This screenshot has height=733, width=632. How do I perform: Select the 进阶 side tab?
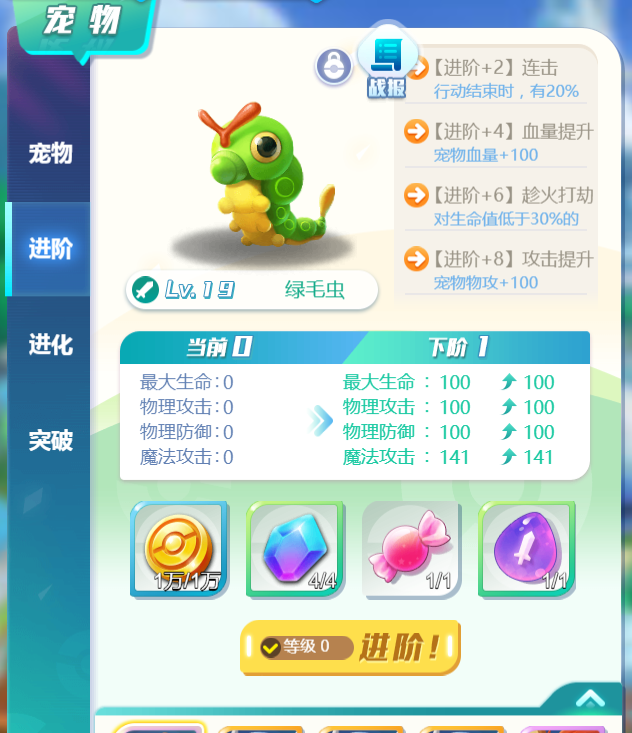(50, 249)
